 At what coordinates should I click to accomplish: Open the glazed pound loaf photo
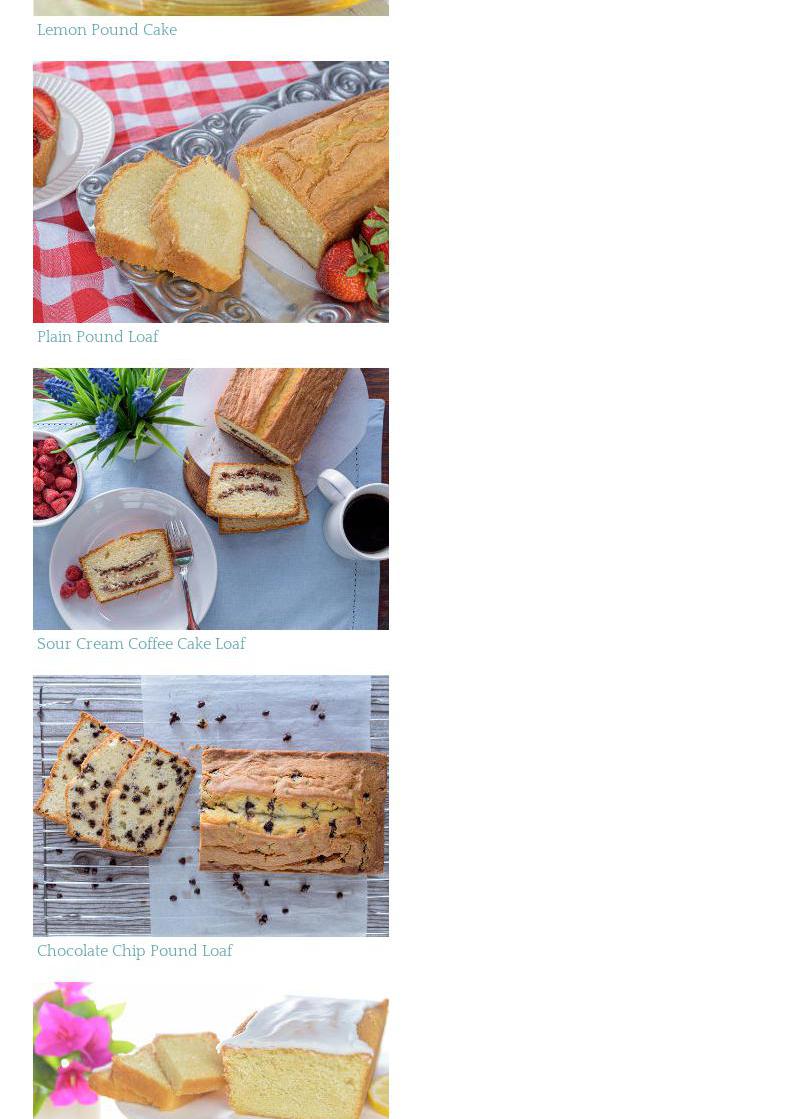pyautogui.click(x=210, y=1050)
